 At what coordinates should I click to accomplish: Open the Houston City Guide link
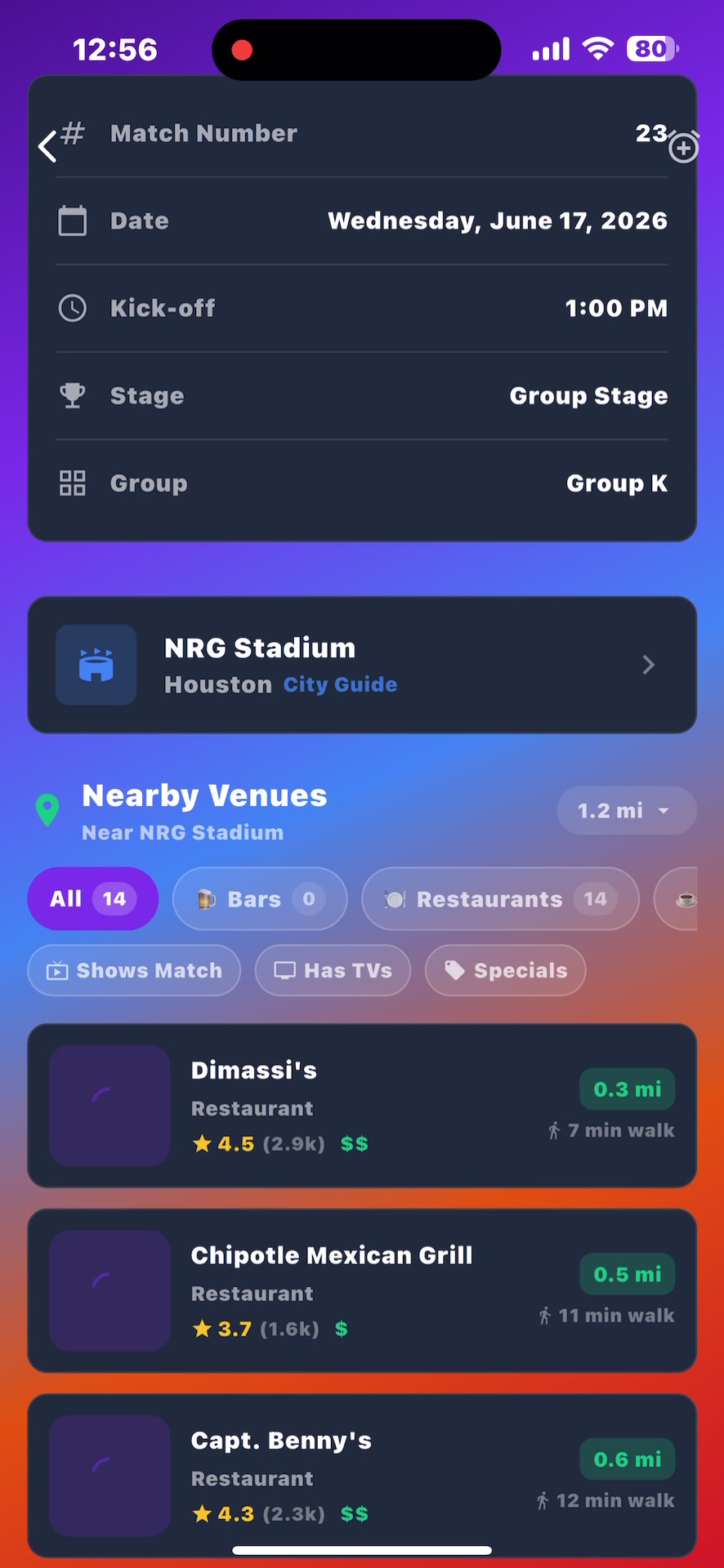340,684
